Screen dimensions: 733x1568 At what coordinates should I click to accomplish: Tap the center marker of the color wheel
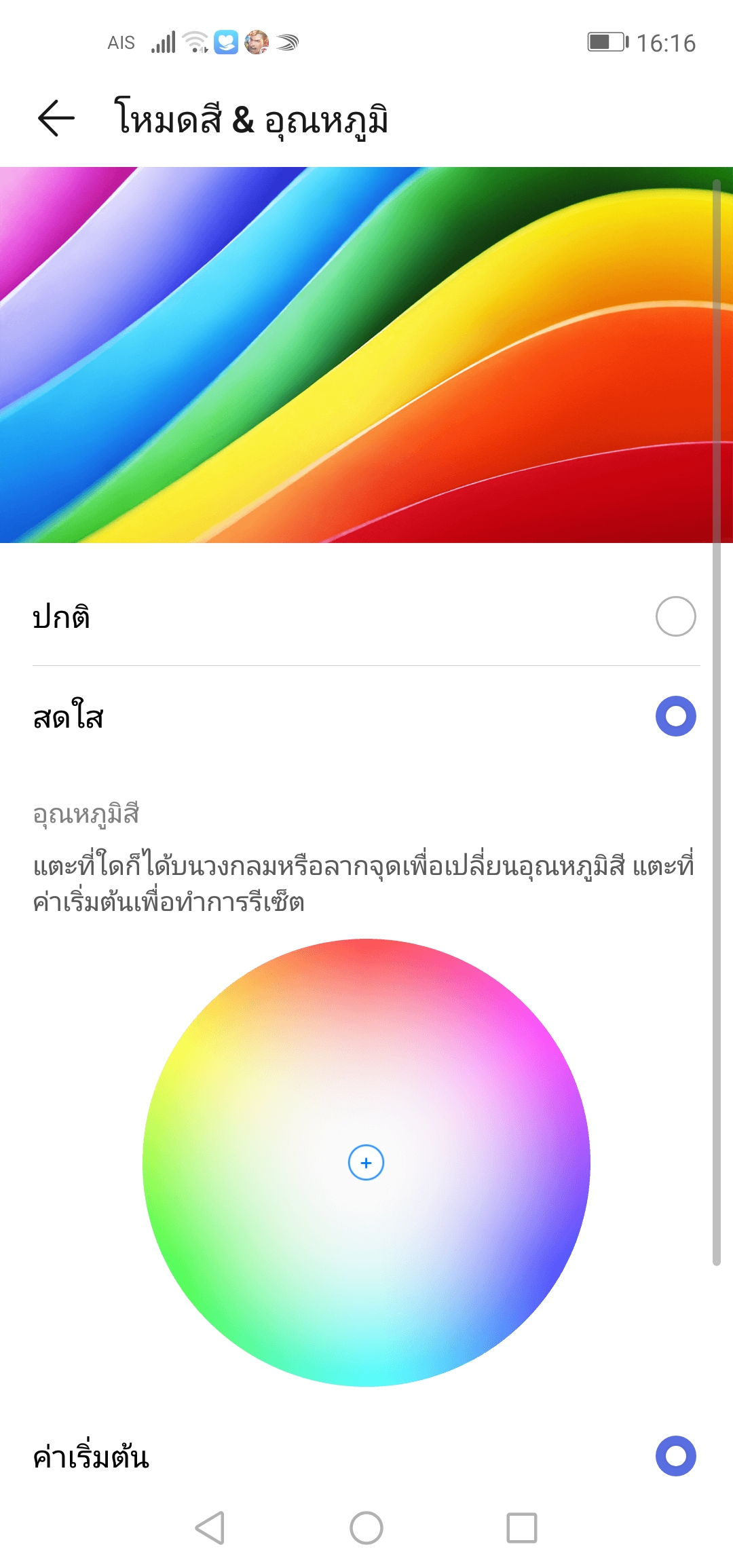tap(366, 1163)
